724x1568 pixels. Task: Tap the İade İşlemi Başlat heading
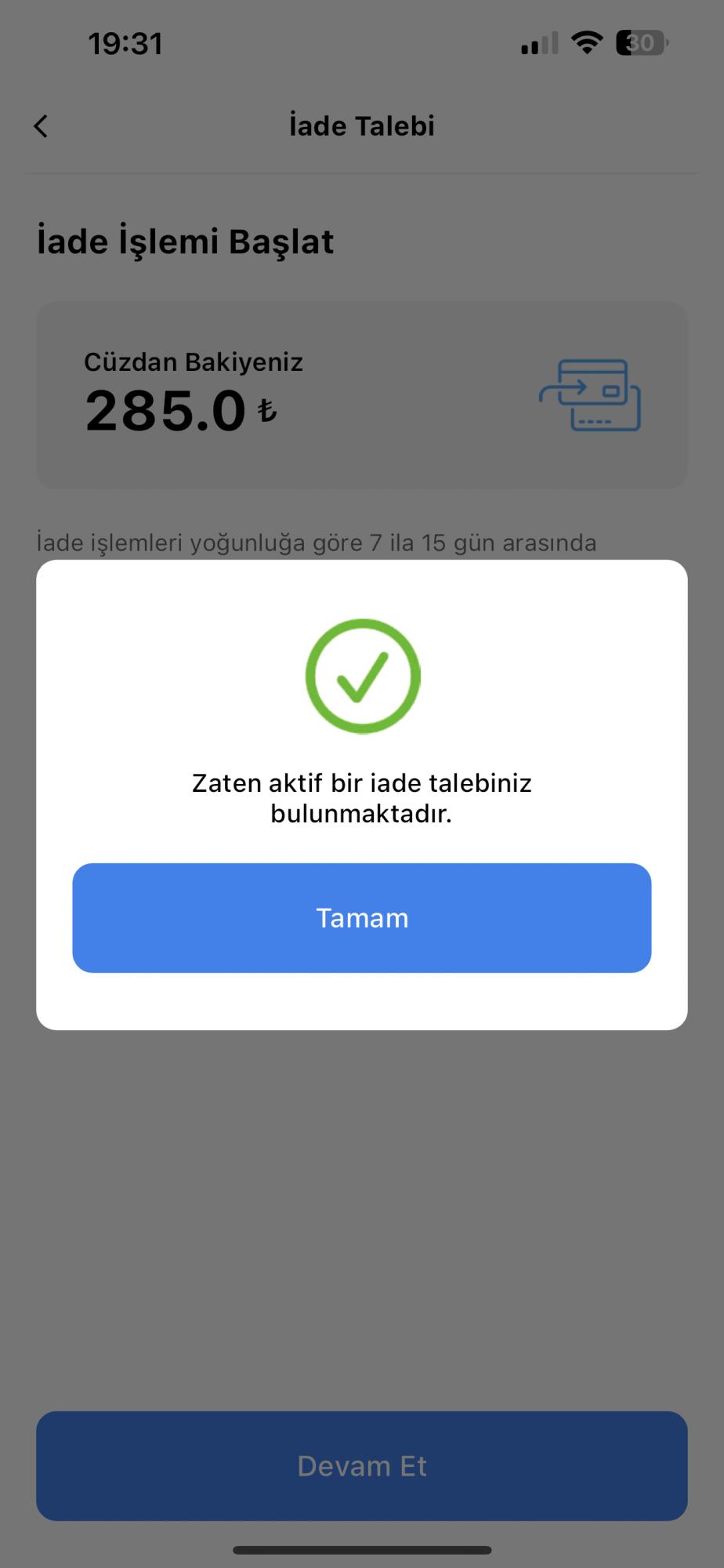pyautogui.click(x=183, y=241)
